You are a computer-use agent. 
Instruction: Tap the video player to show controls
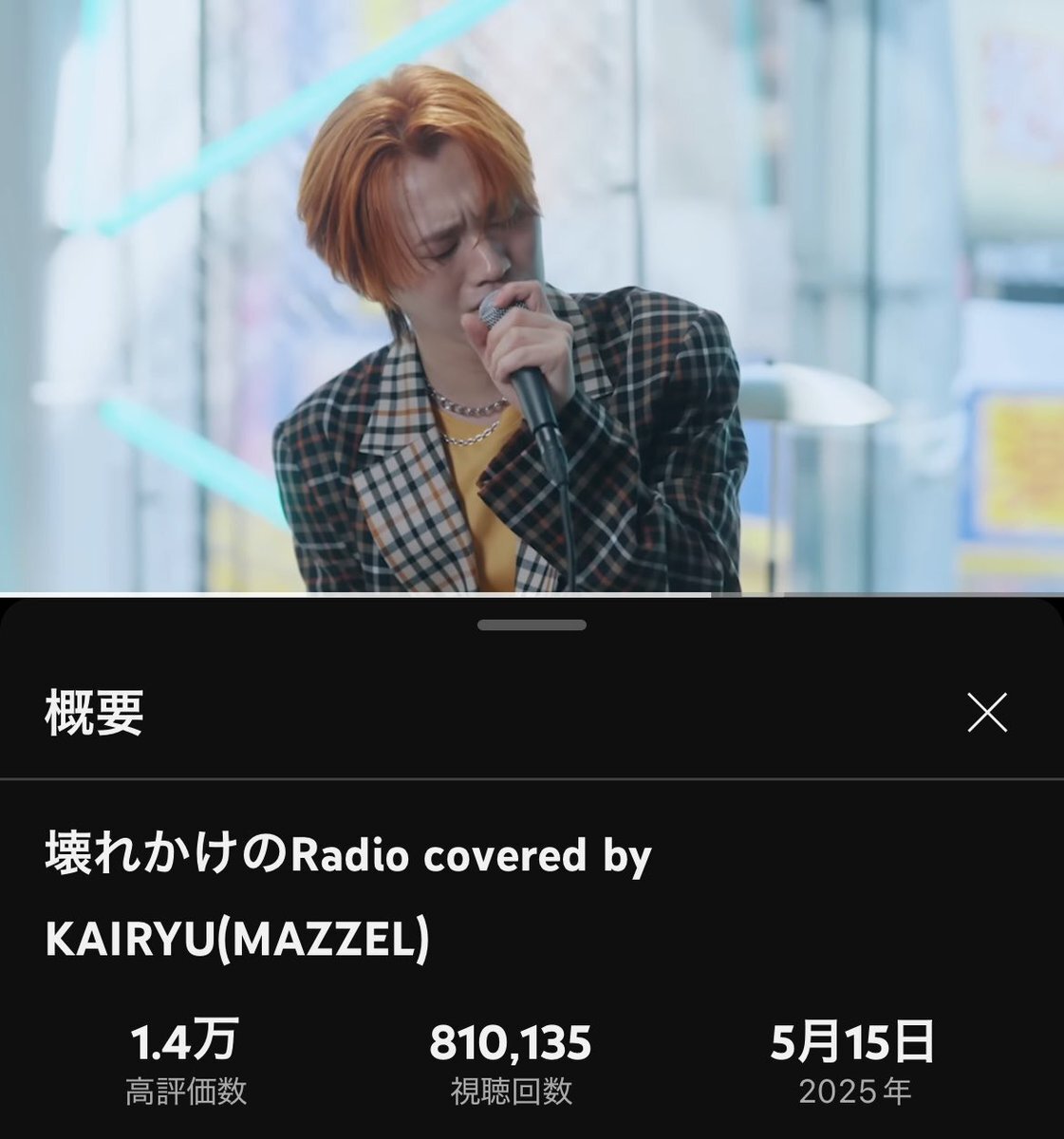(532, 294)
